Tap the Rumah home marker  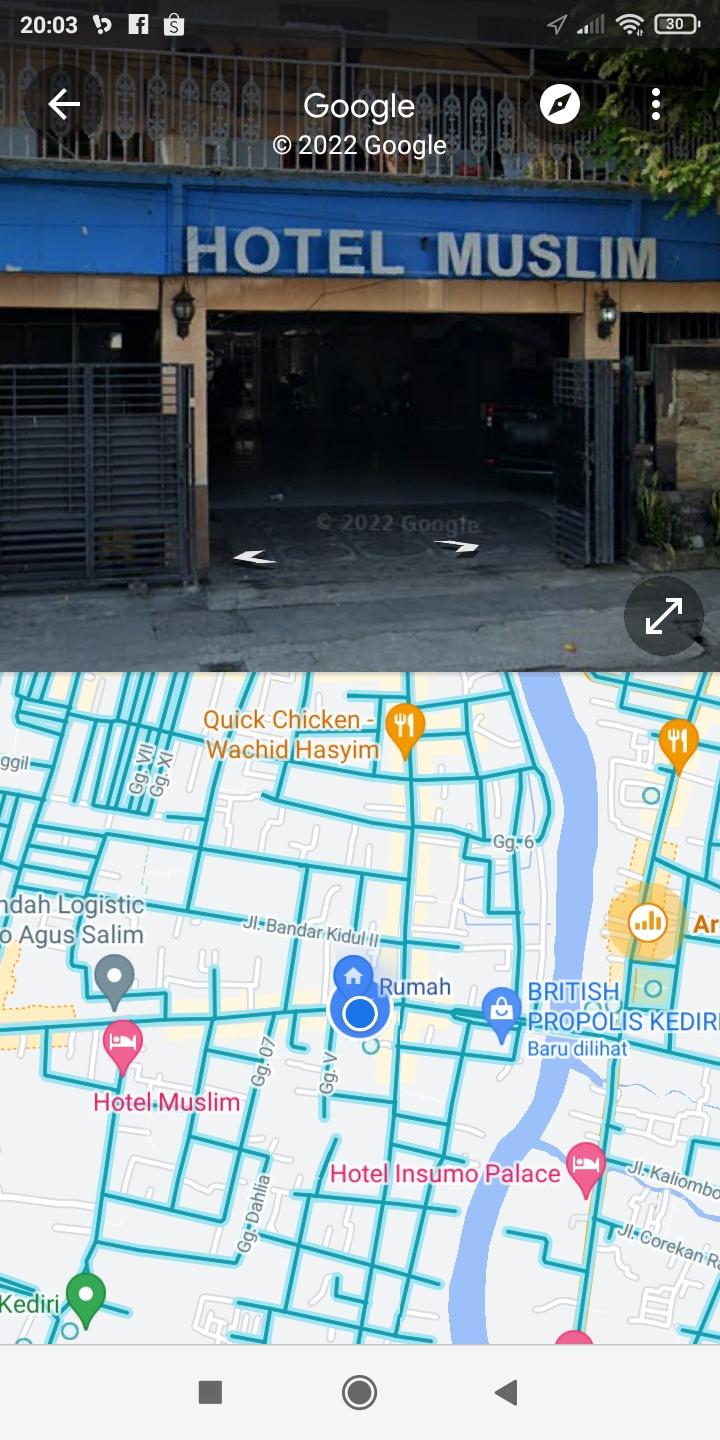[x=353, y=975]
